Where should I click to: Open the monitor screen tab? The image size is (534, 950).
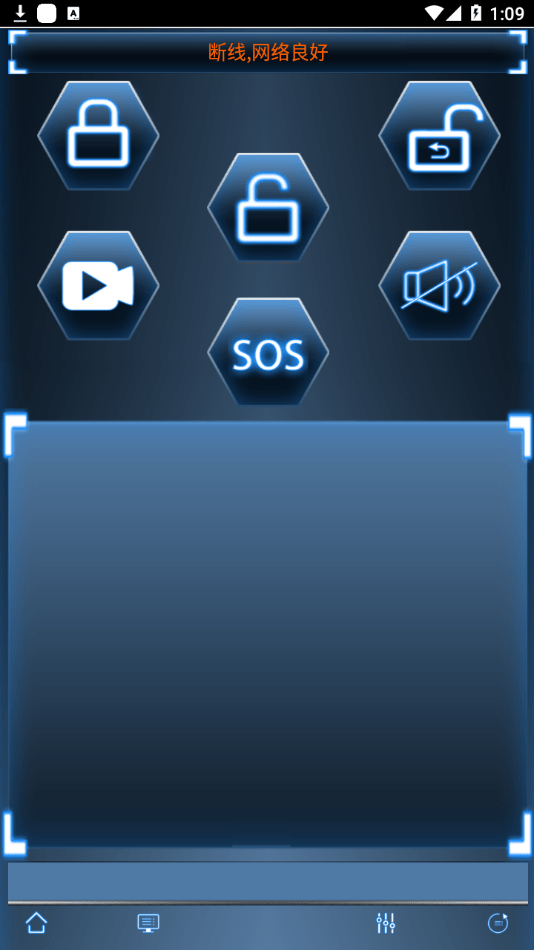coord(149,923)
